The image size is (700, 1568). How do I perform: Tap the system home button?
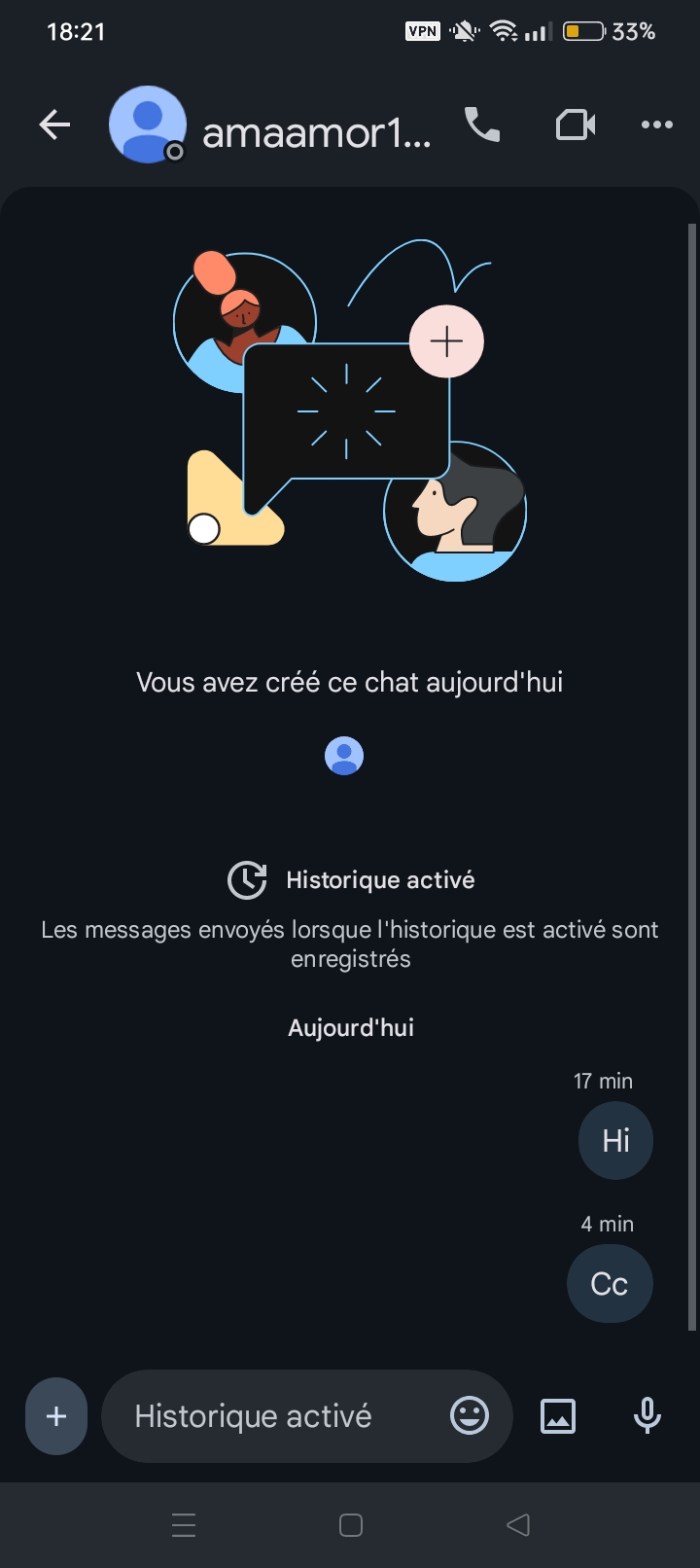(x=351, y=1525)
